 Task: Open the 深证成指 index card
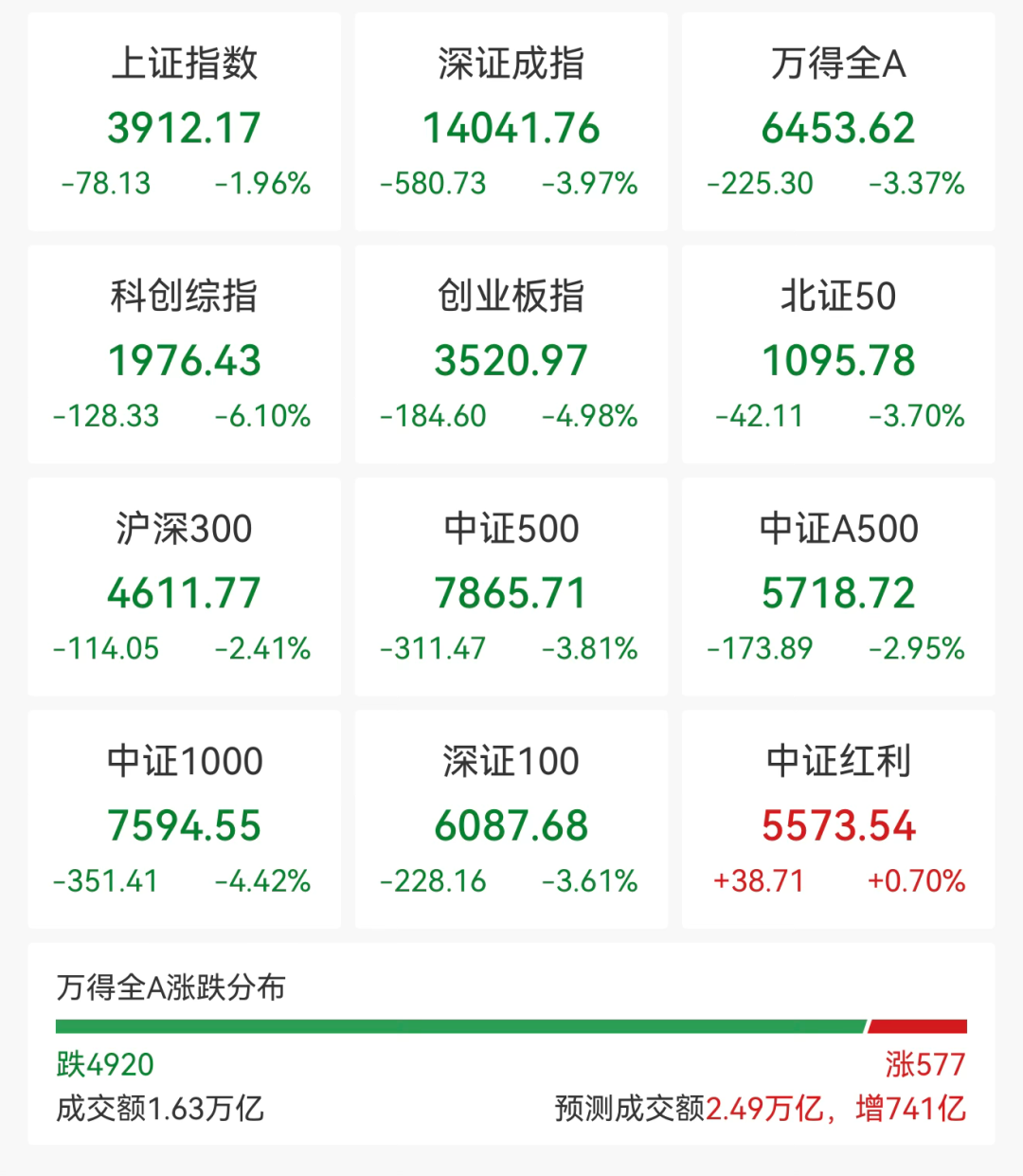click(x=511, y=121)
